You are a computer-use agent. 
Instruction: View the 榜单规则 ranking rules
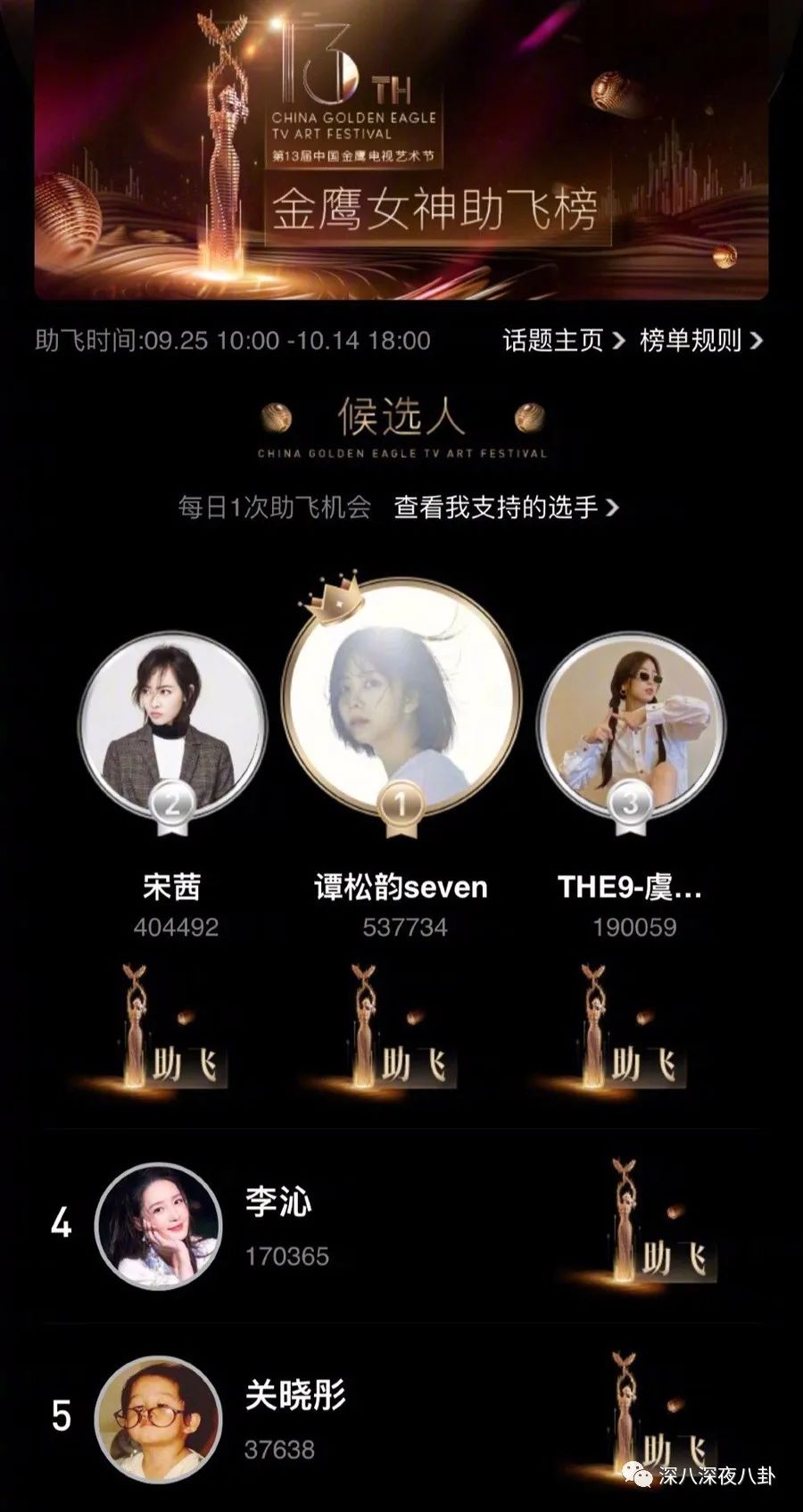[x=700, y=340]
